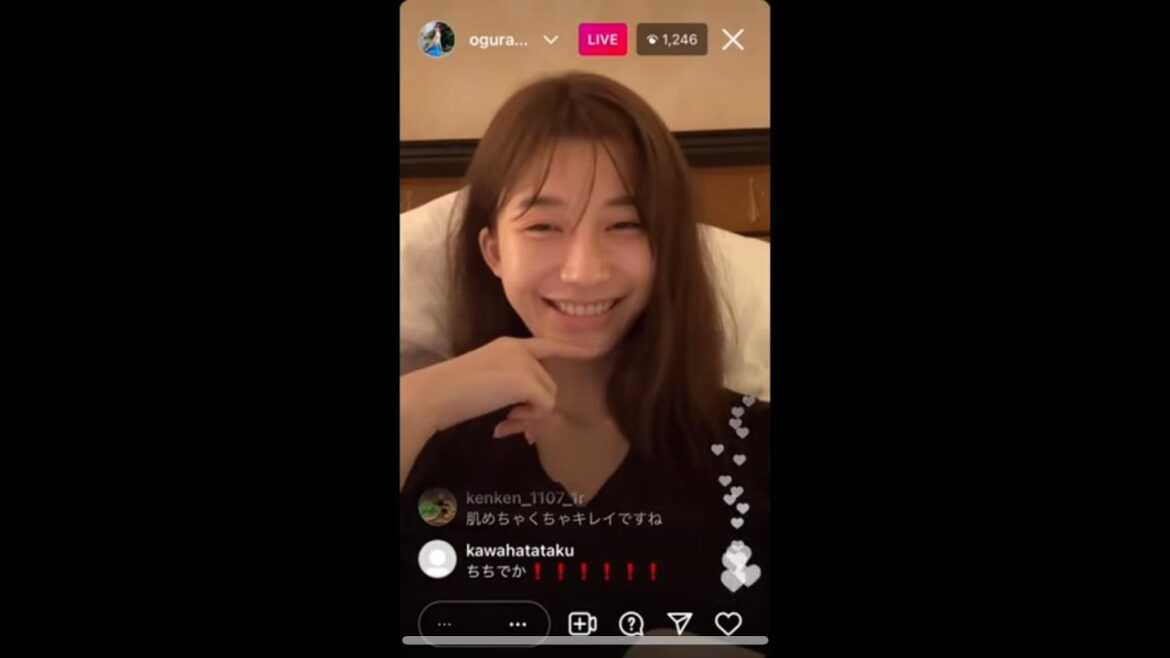Close the live video
The height and width of the screenshot is (658, 1170).
[733, 40]
